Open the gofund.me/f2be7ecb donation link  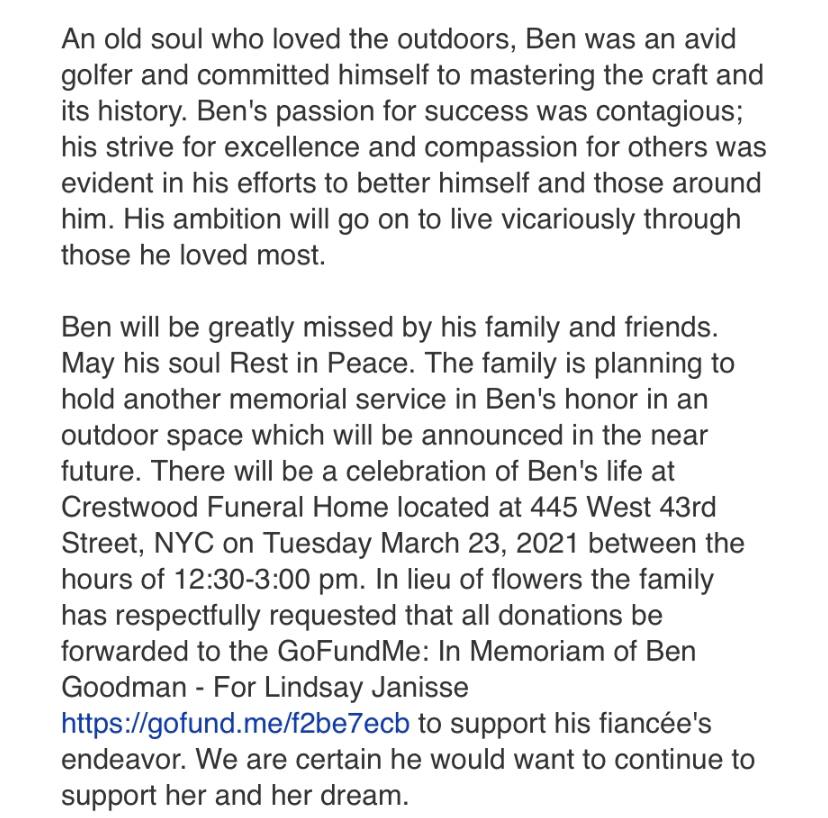(x=236, y=724)
